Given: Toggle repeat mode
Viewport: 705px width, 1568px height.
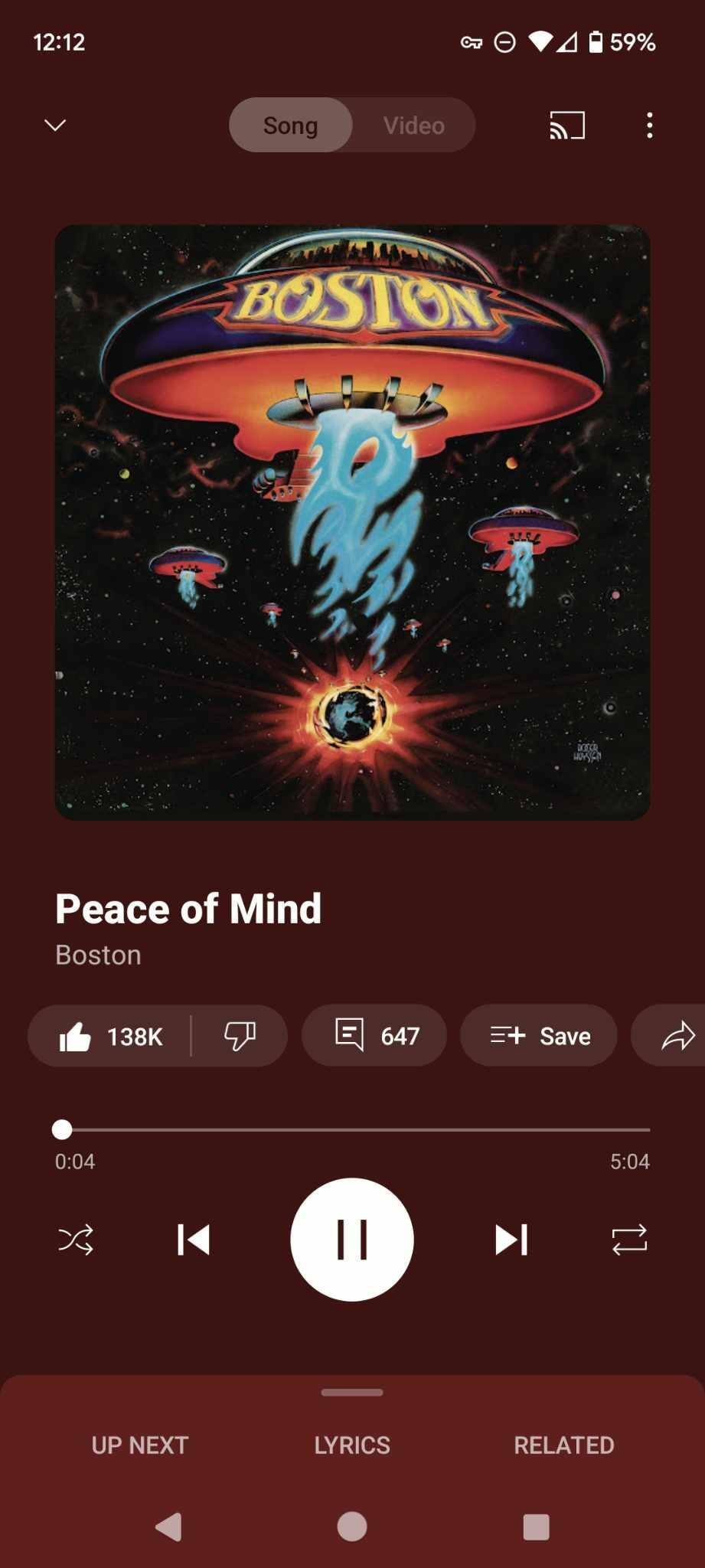Looking at the screenshot, I should [629, 1240].
